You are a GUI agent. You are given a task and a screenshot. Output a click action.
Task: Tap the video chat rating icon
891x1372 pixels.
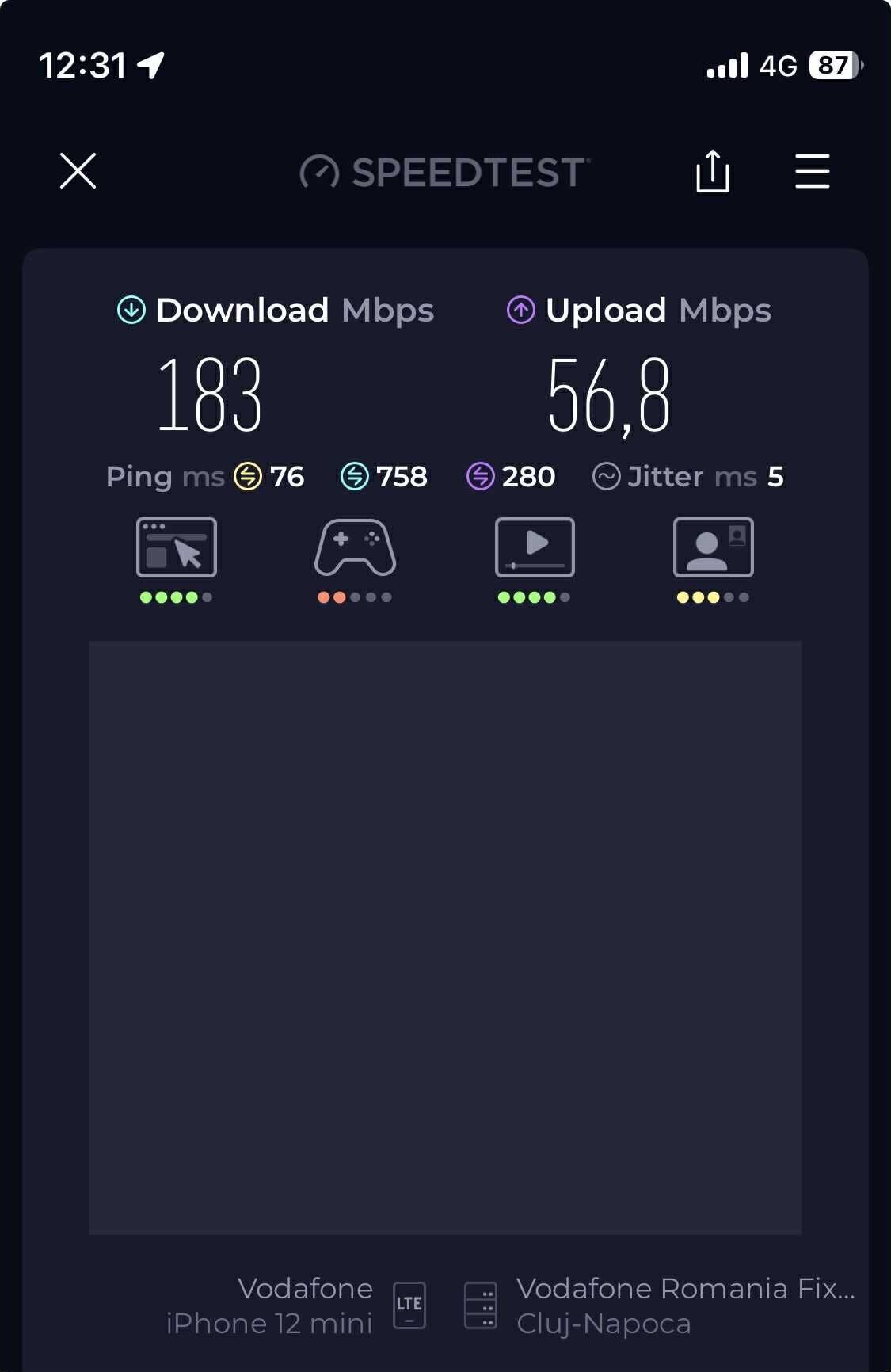tap(713, 547)
